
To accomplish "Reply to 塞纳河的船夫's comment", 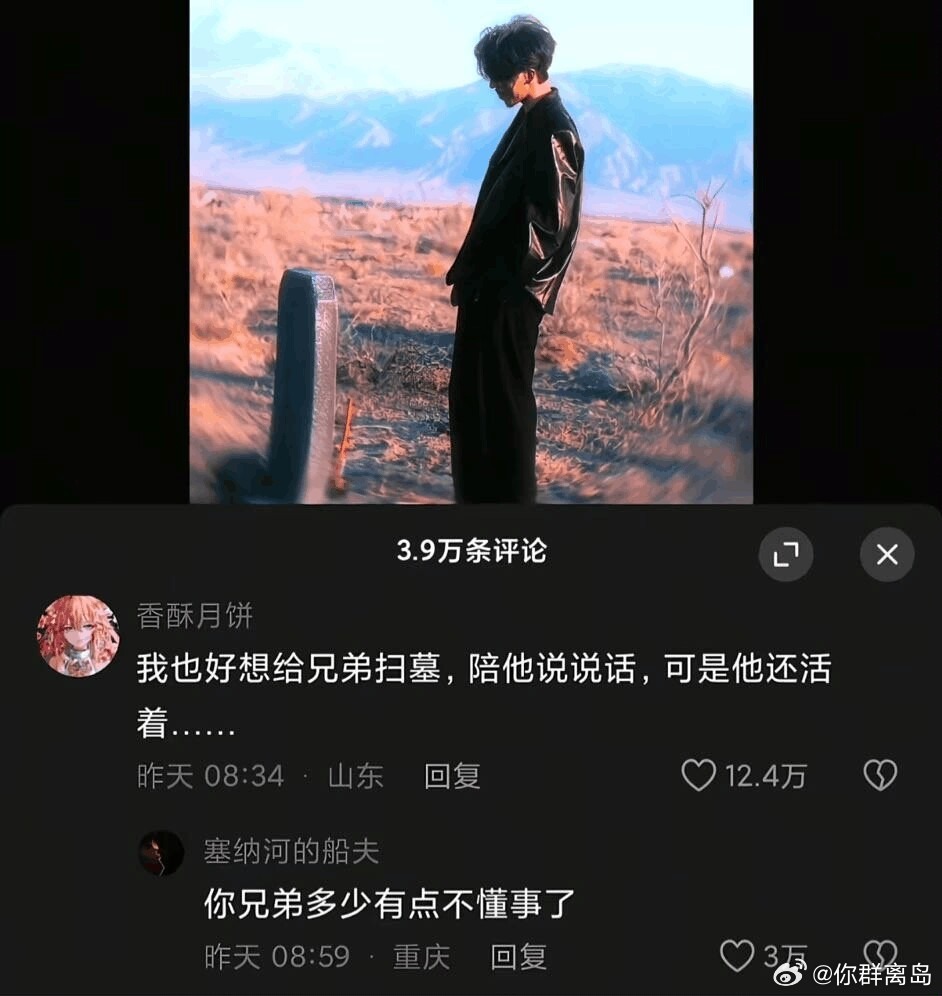I will pyautogui.click(x=518, y=957).
